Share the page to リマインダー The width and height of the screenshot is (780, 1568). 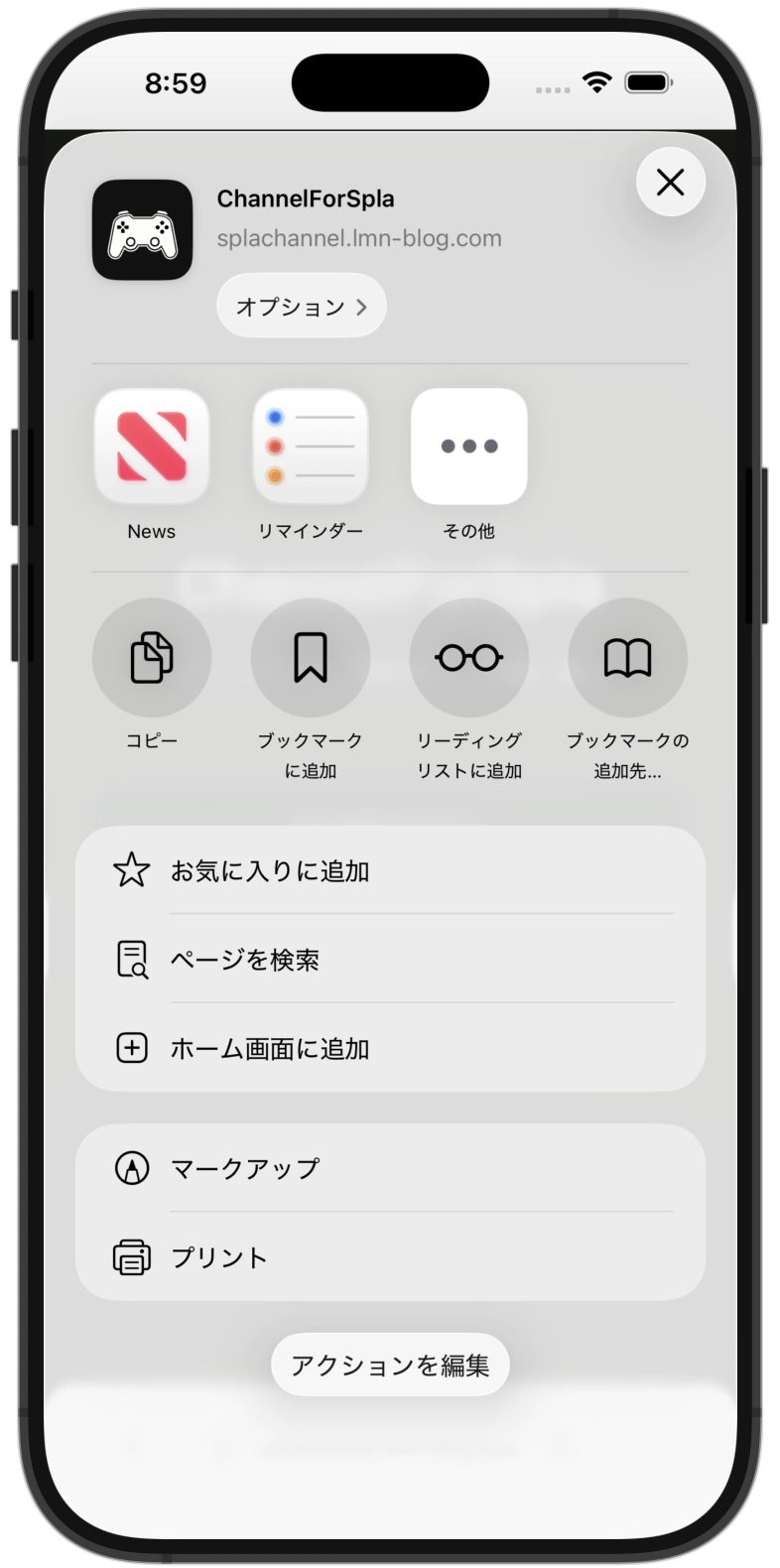click(311, 447)
